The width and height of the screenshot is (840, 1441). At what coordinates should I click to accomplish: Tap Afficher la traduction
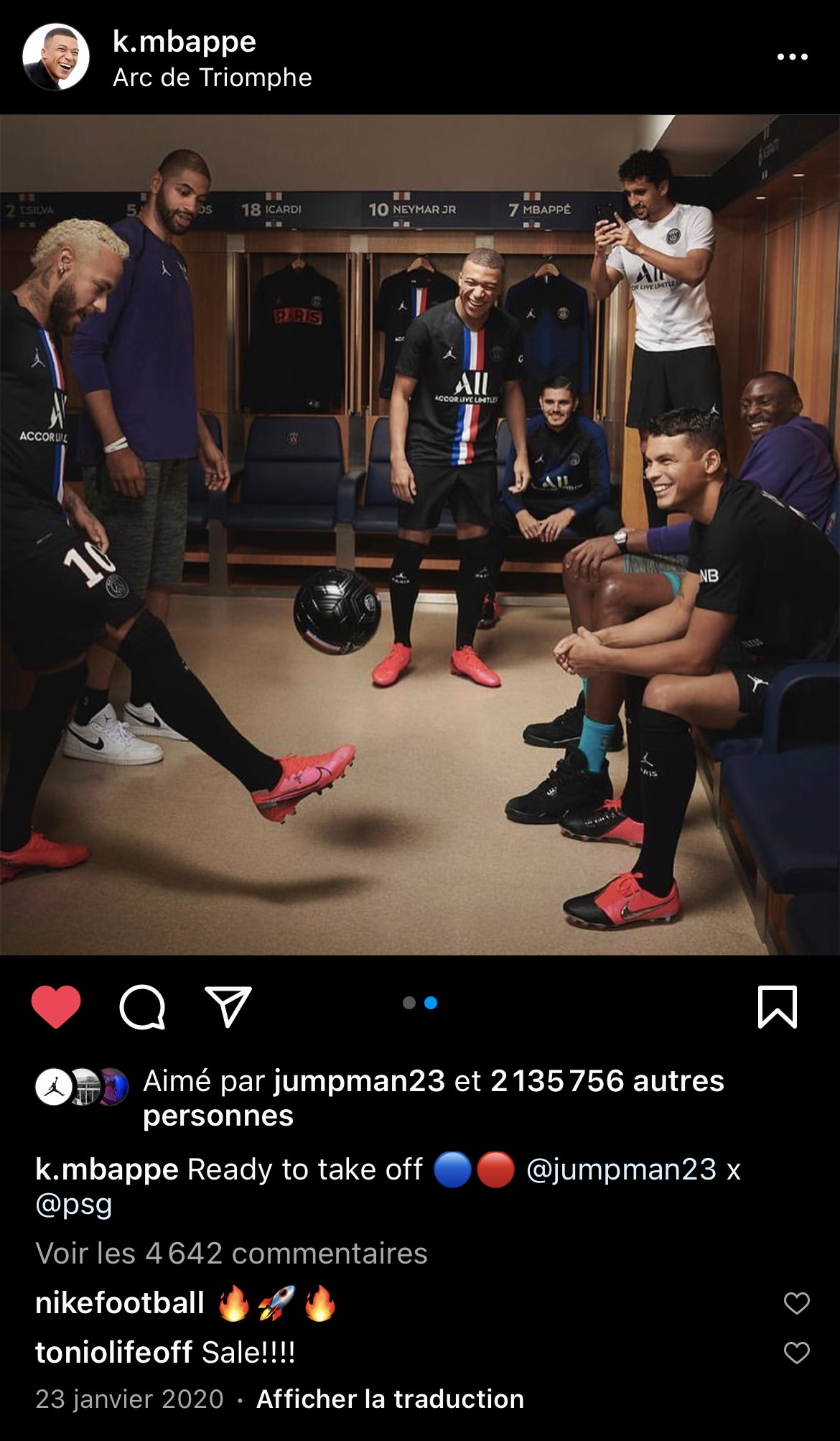390,1399
